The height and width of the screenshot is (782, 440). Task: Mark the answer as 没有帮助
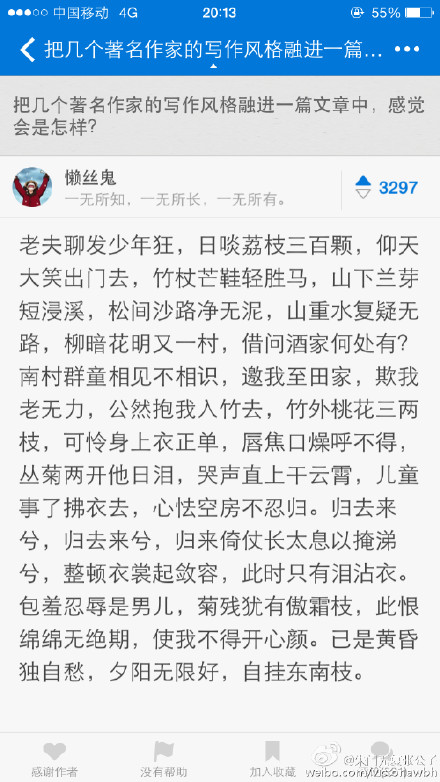(x=163, y=759)
